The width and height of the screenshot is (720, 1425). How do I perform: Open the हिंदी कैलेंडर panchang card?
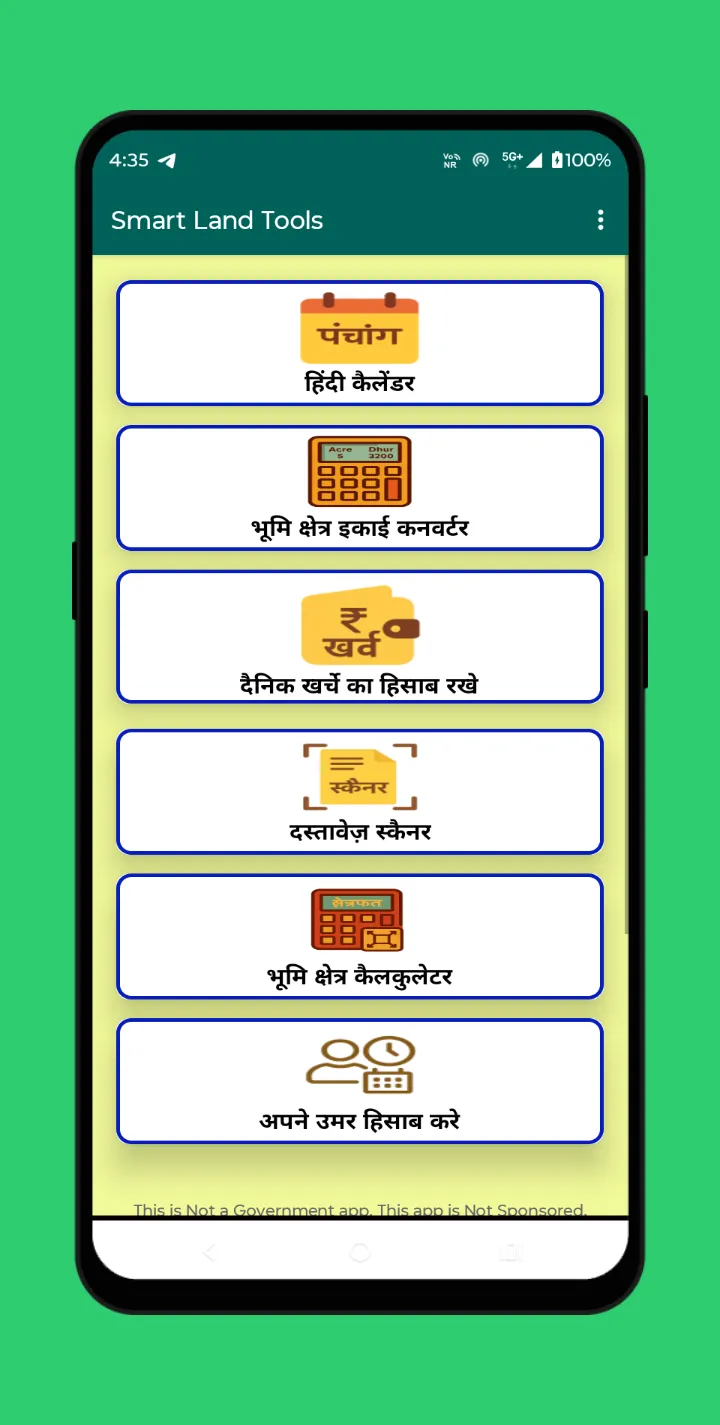pos(360,343)
